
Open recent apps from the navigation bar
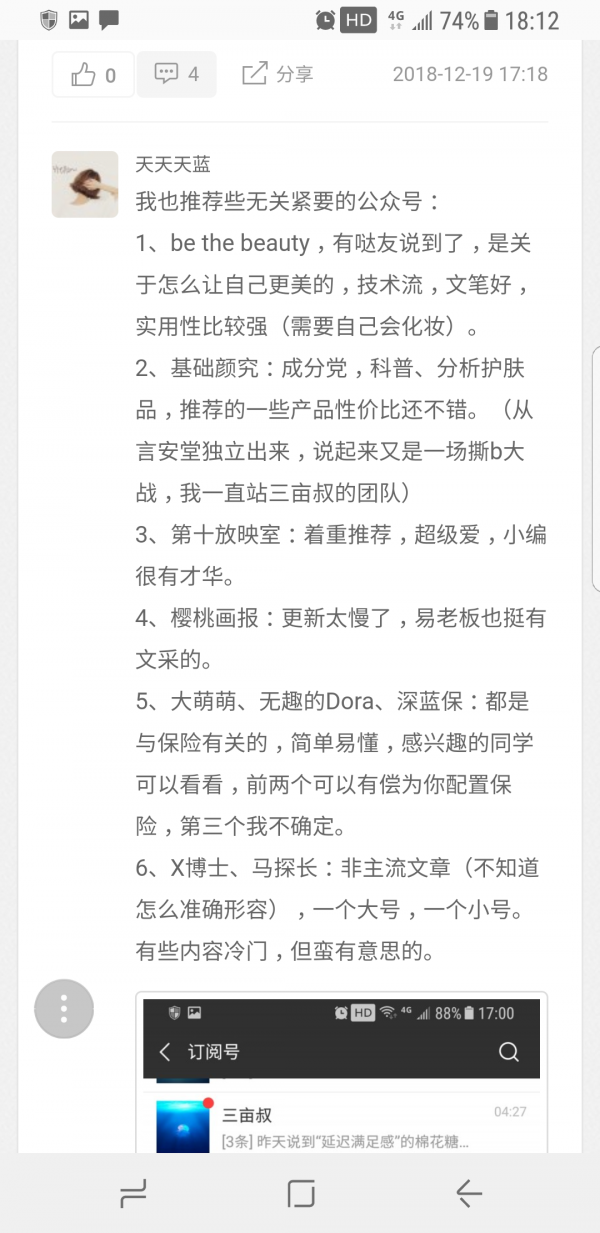(132, 1193)
